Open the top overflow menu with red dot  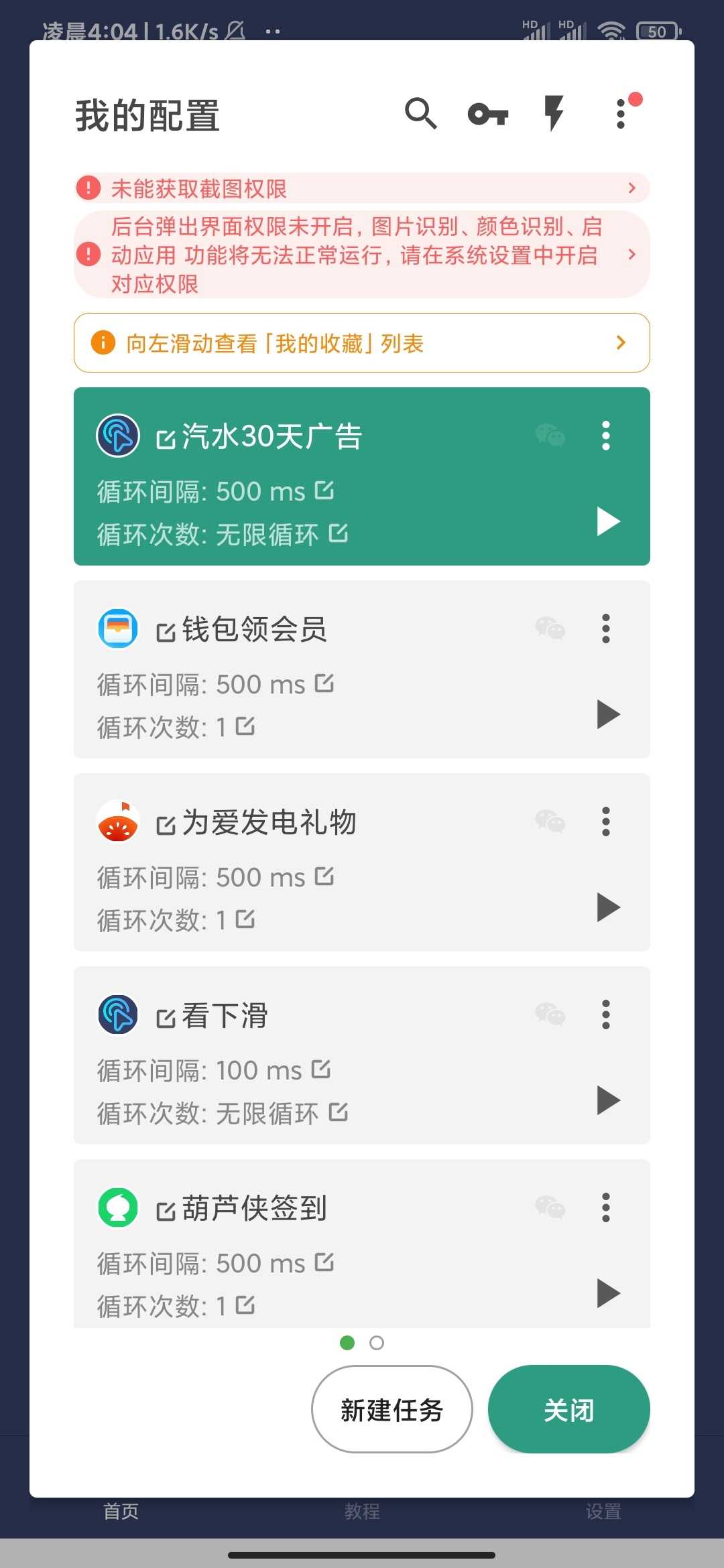click(621, 114)
